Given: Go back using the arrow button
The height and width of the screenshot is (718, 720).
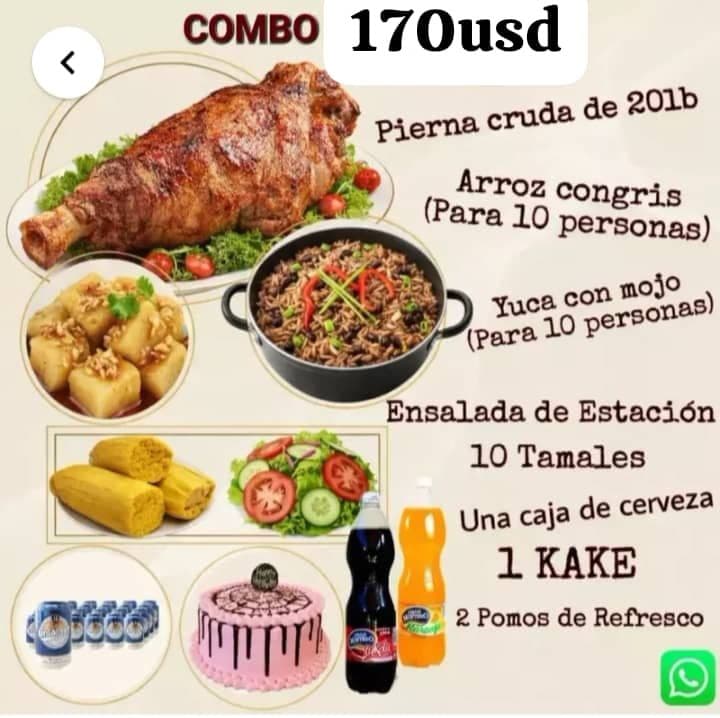Looking at the screenshot, I should pos(68,63).
